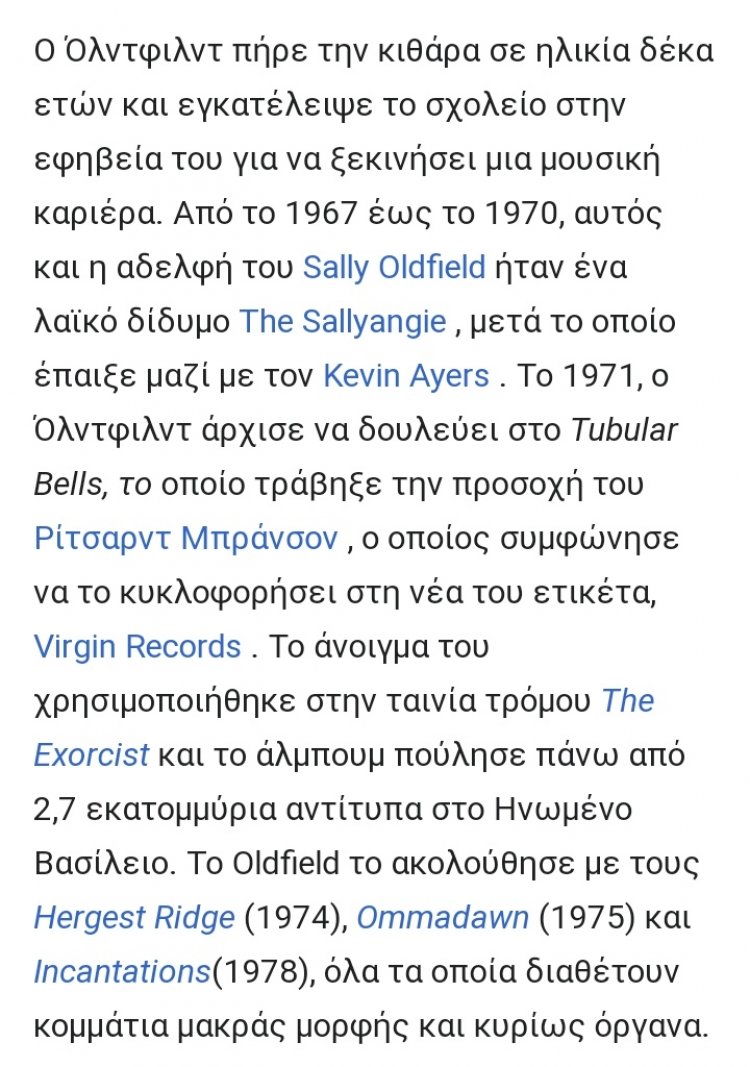Open the Incantations album link
750x1067 pixels.
pyautogui.click(x=122, y=970)
